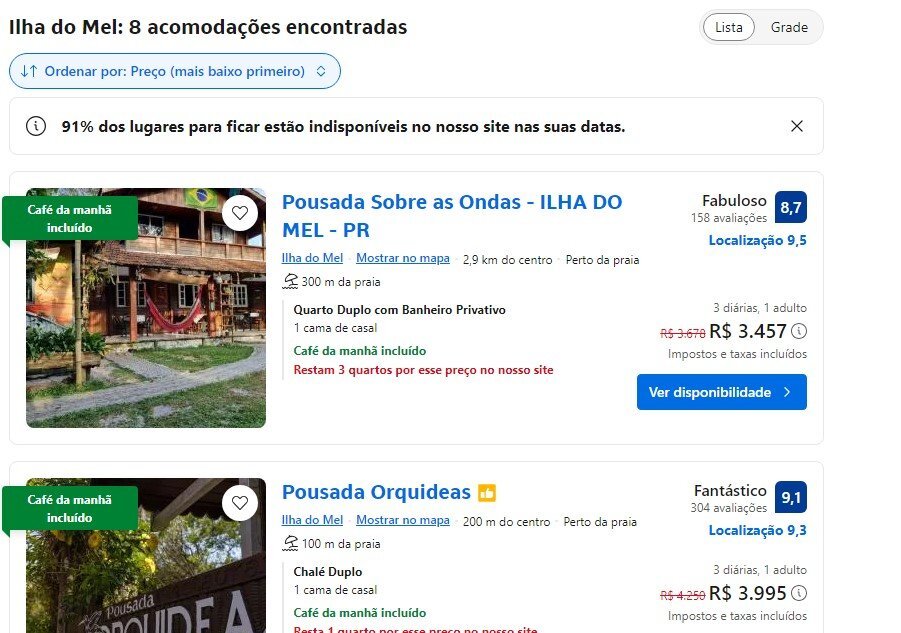901x633 pixels.
Task: Show Pousada Sobre as Ondas on map
Action: [402, 259]
